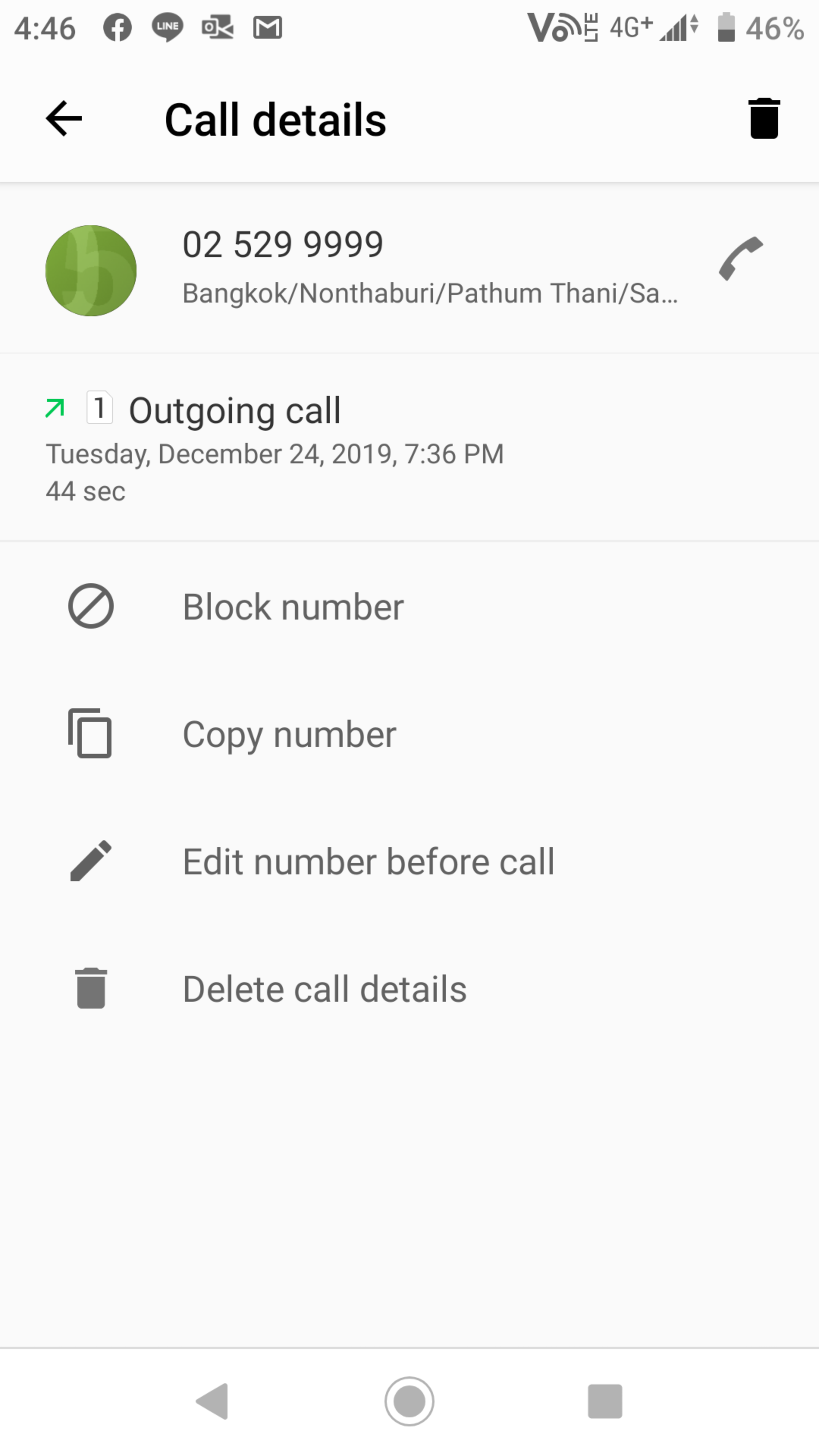Open the green contact avatar

[91, 270]
